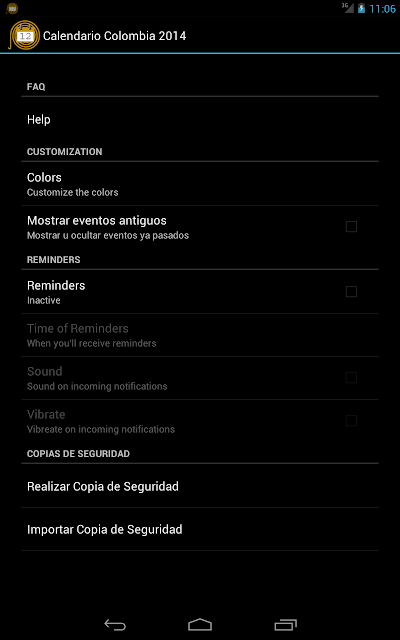Tap the Calendario Colombia 2014 app icon

[24, 36]
